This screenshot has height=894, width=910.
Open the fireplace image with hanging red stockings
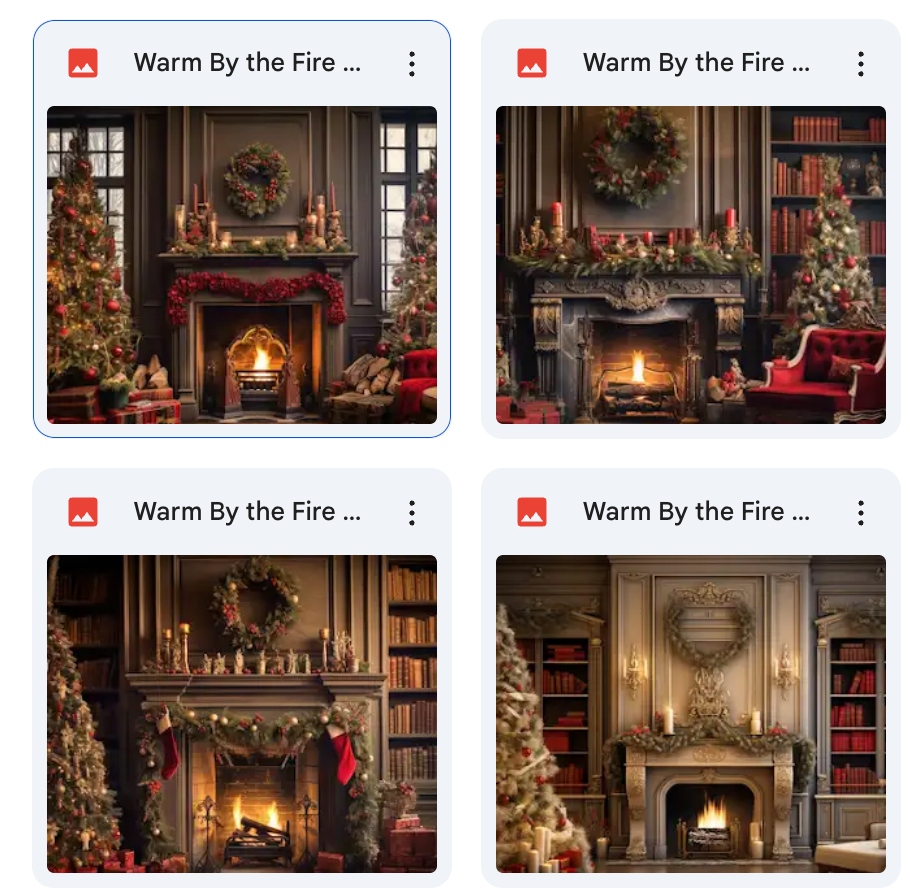coord(242,714)
